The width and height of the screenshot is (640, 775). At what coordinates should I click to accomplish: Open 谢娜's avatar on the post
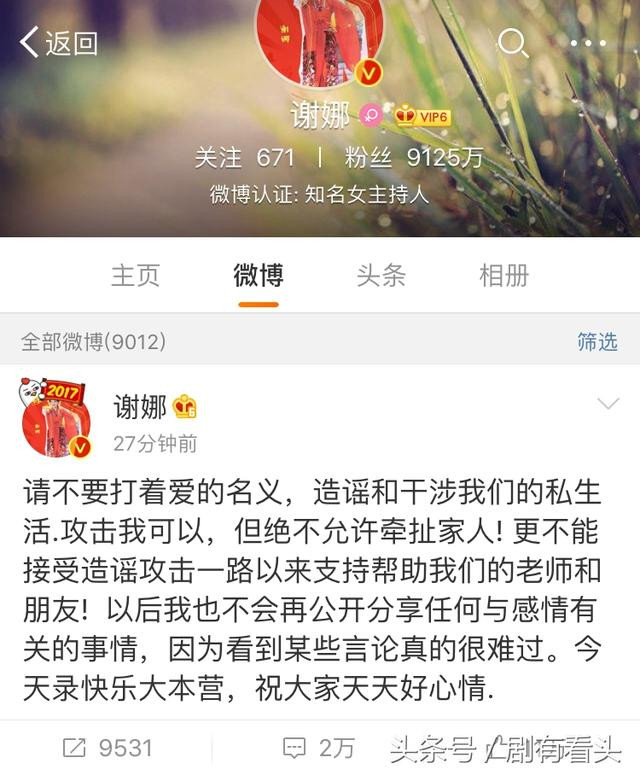pyautogui.click(x=57, y=420)
